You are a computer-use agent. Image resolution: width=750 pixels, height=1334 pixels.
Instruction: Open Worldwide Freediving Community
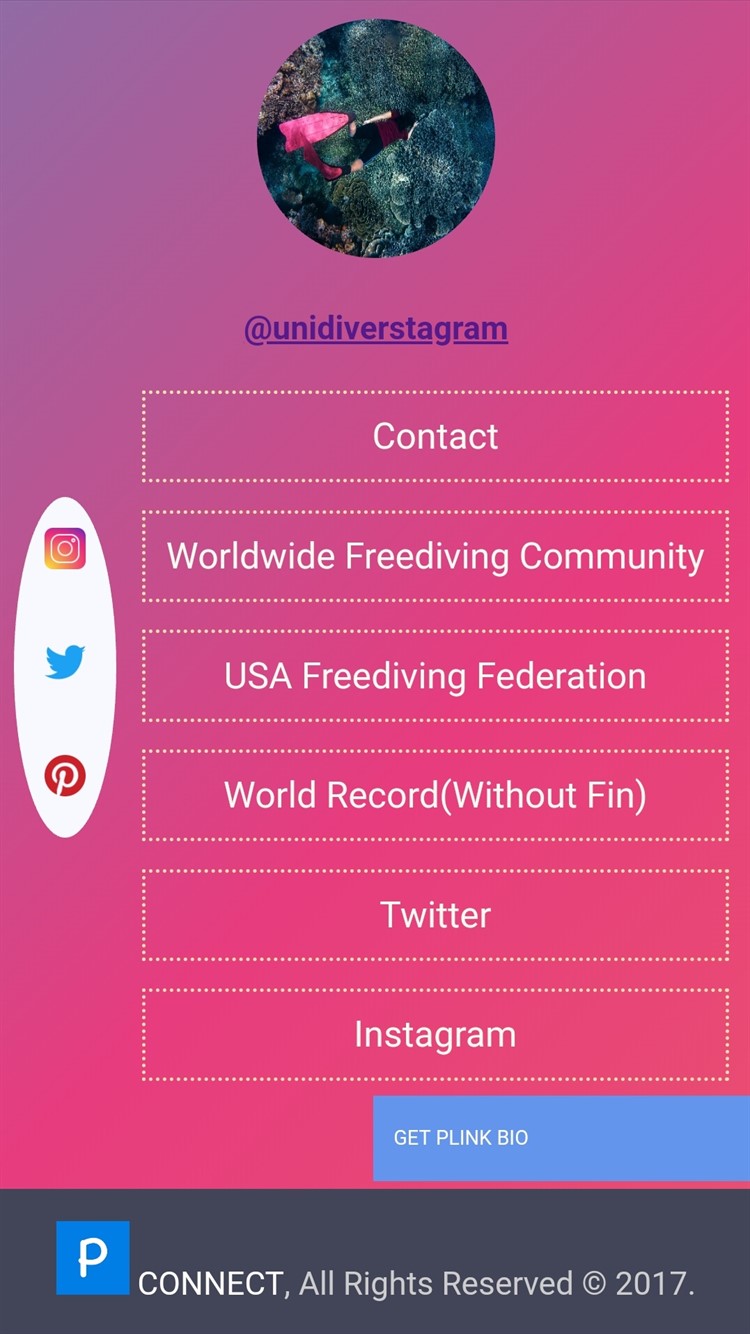pos(435,556)
